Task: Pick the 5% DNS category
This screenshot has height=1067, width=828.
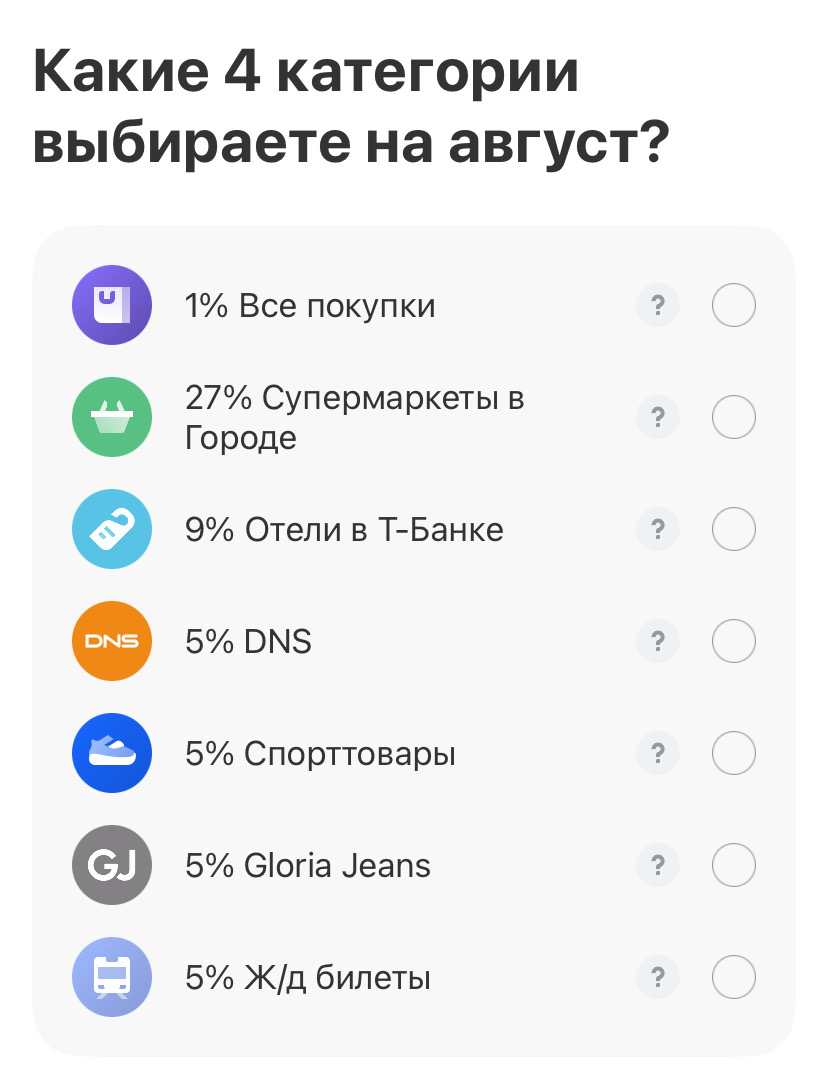Action: tap(733, 641)
